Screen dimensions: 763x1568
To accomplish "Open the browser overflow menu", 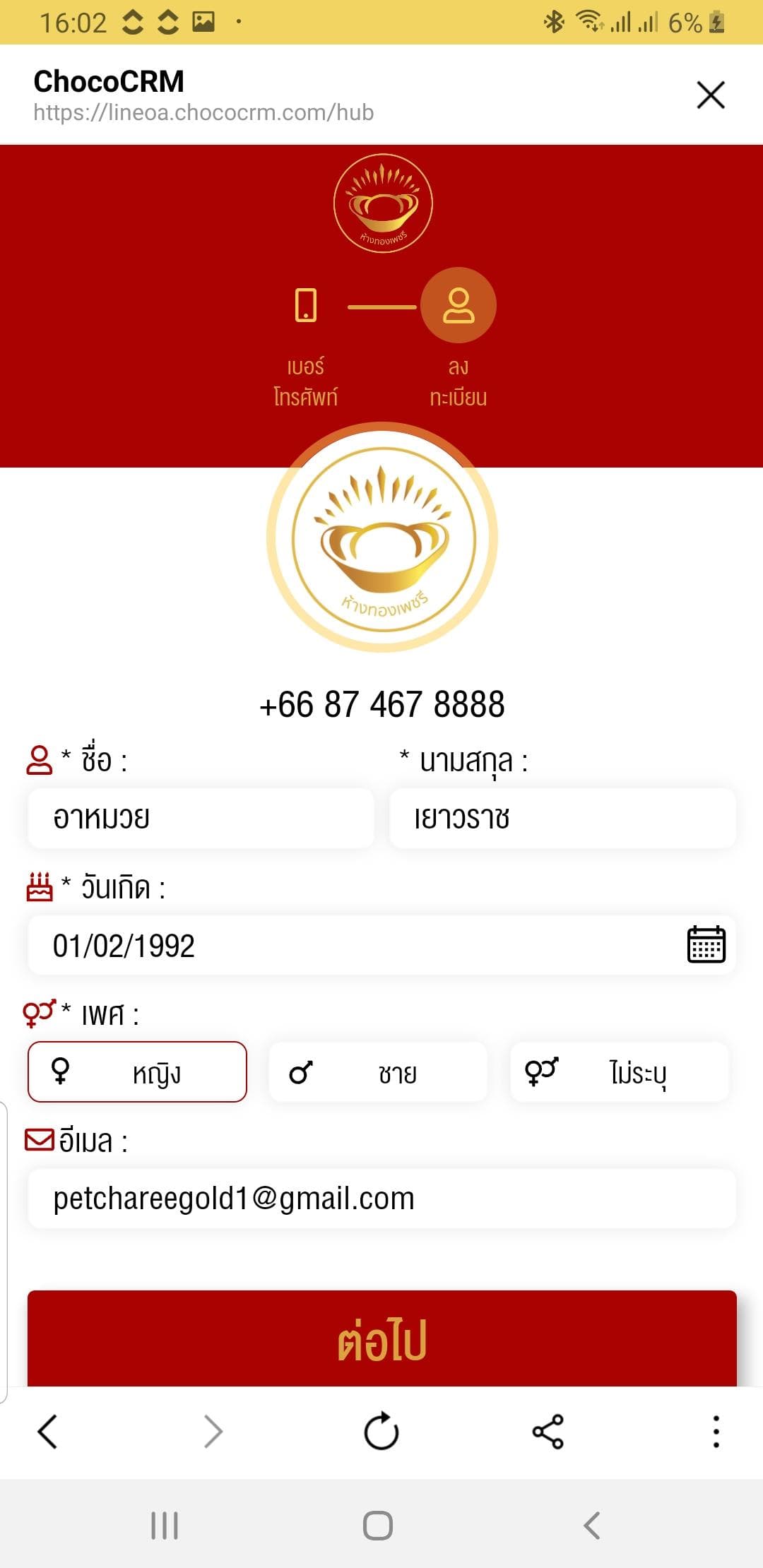I will 716,1432.
